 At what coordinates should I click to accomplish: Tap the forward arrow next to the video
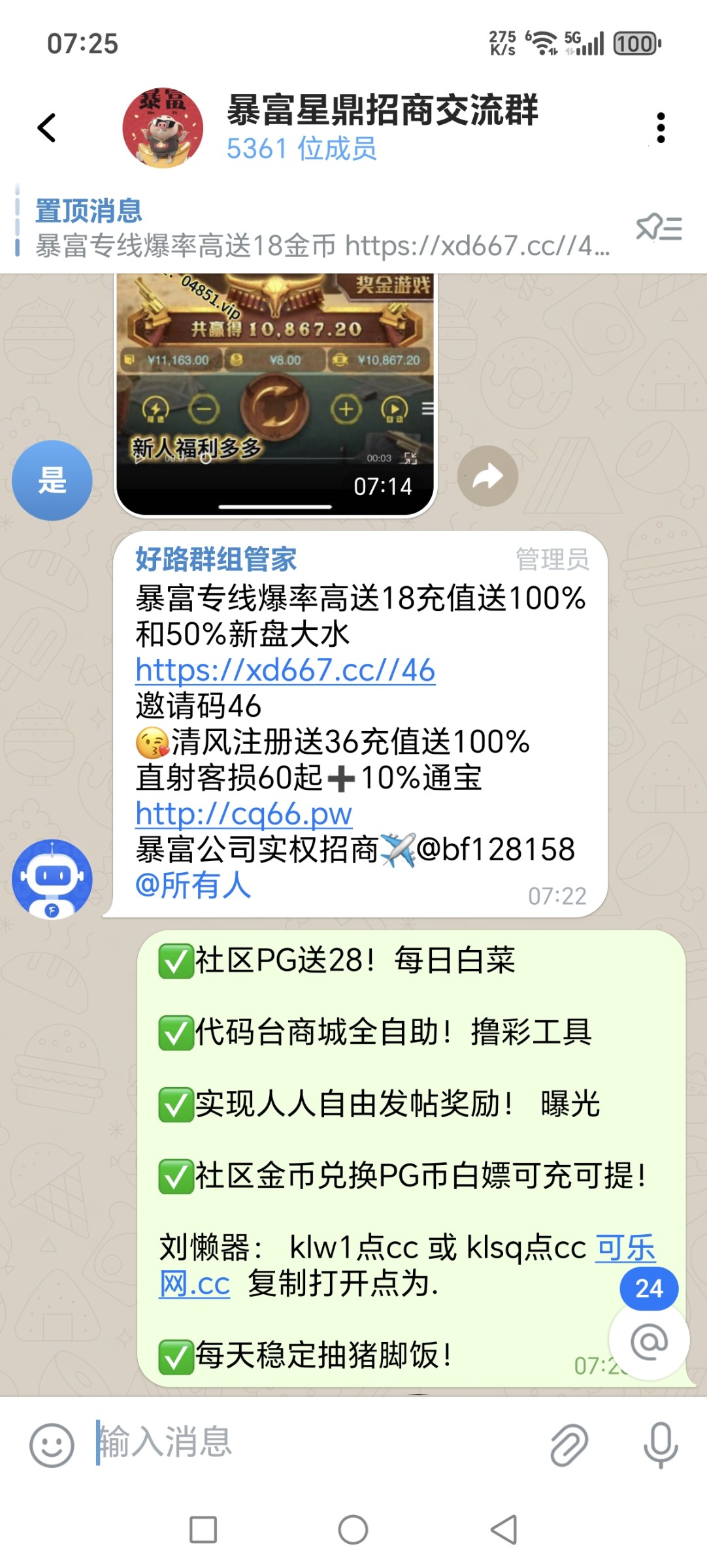tap(489, 476)
